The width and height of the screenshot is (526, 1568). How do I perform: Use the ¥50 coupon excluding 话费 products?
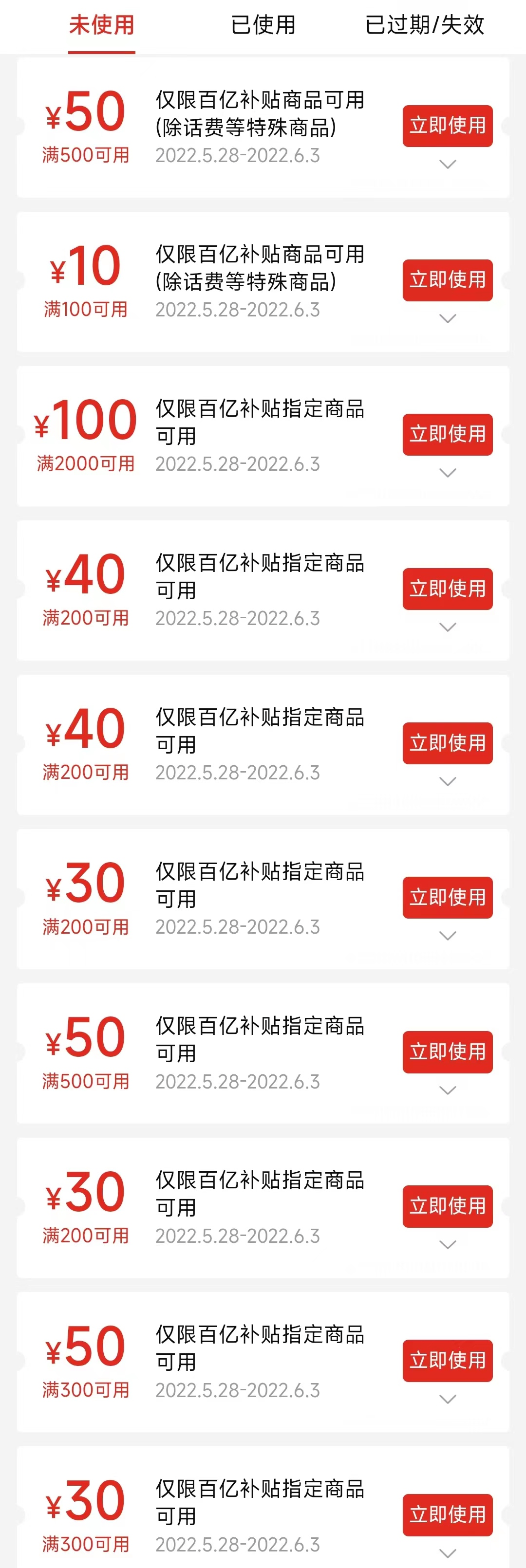(x=448, y=126)
